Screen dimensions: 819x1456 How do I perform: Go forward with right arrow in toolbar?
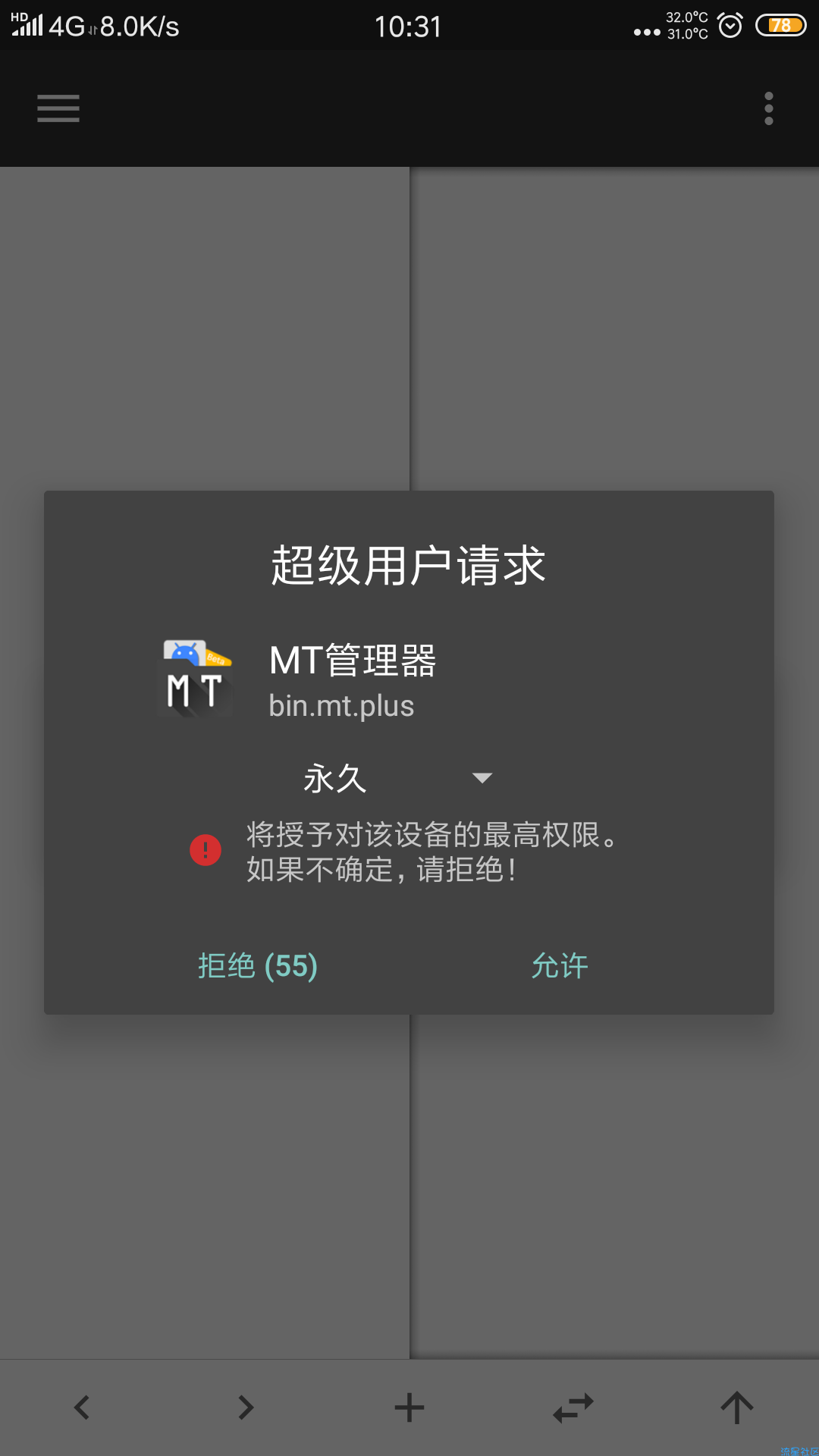tap(246, 1407)
